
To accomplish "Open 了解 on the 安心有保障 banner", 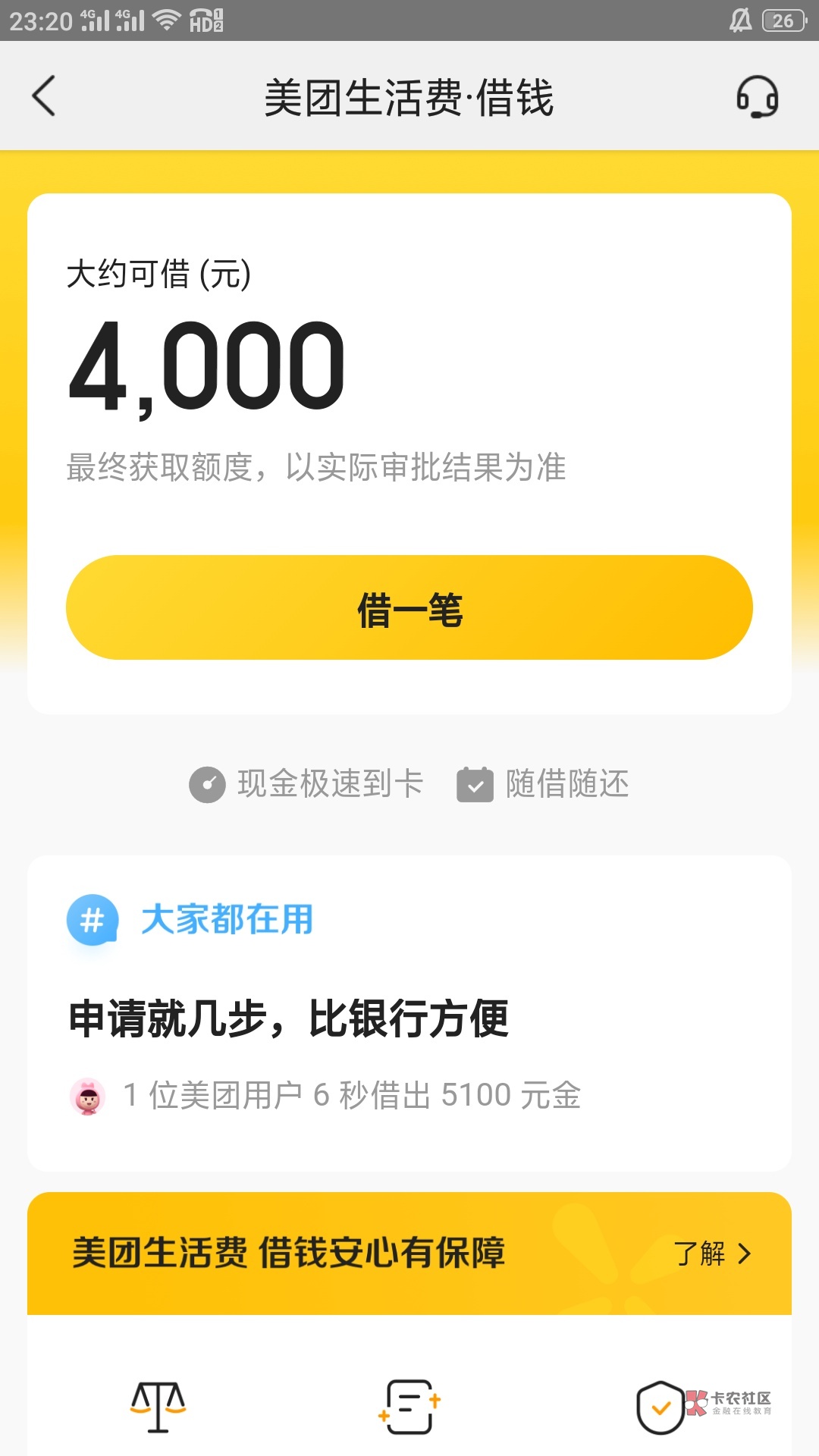I will pos(712,1254).
